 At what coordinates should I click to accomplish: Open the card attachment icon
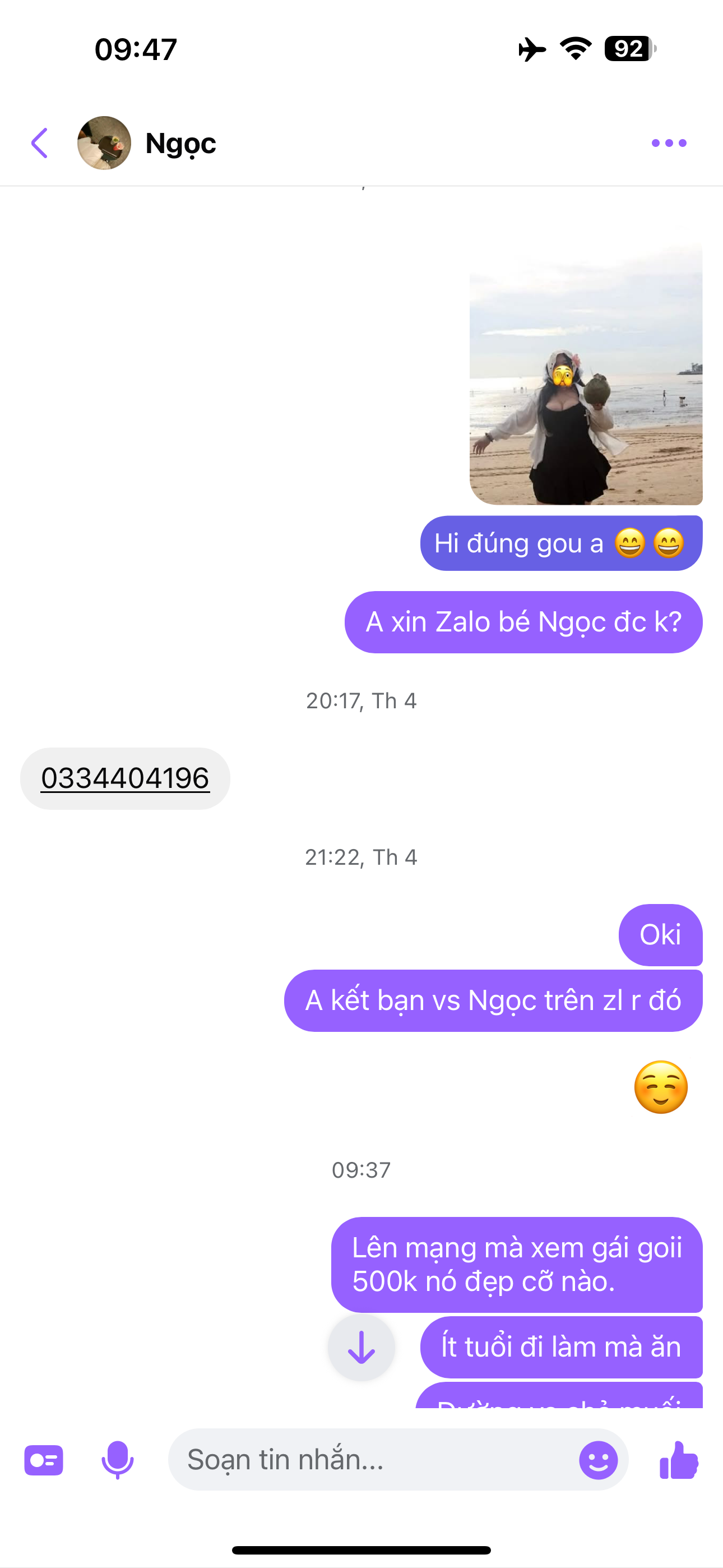point(44,1460)
